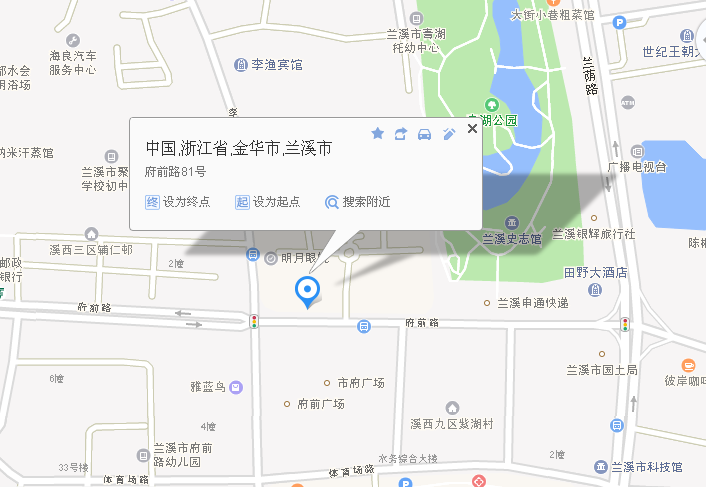Select the 李渔宾馆 hotel marker
This screenshot has width=706, height=487.
(242, 65)
